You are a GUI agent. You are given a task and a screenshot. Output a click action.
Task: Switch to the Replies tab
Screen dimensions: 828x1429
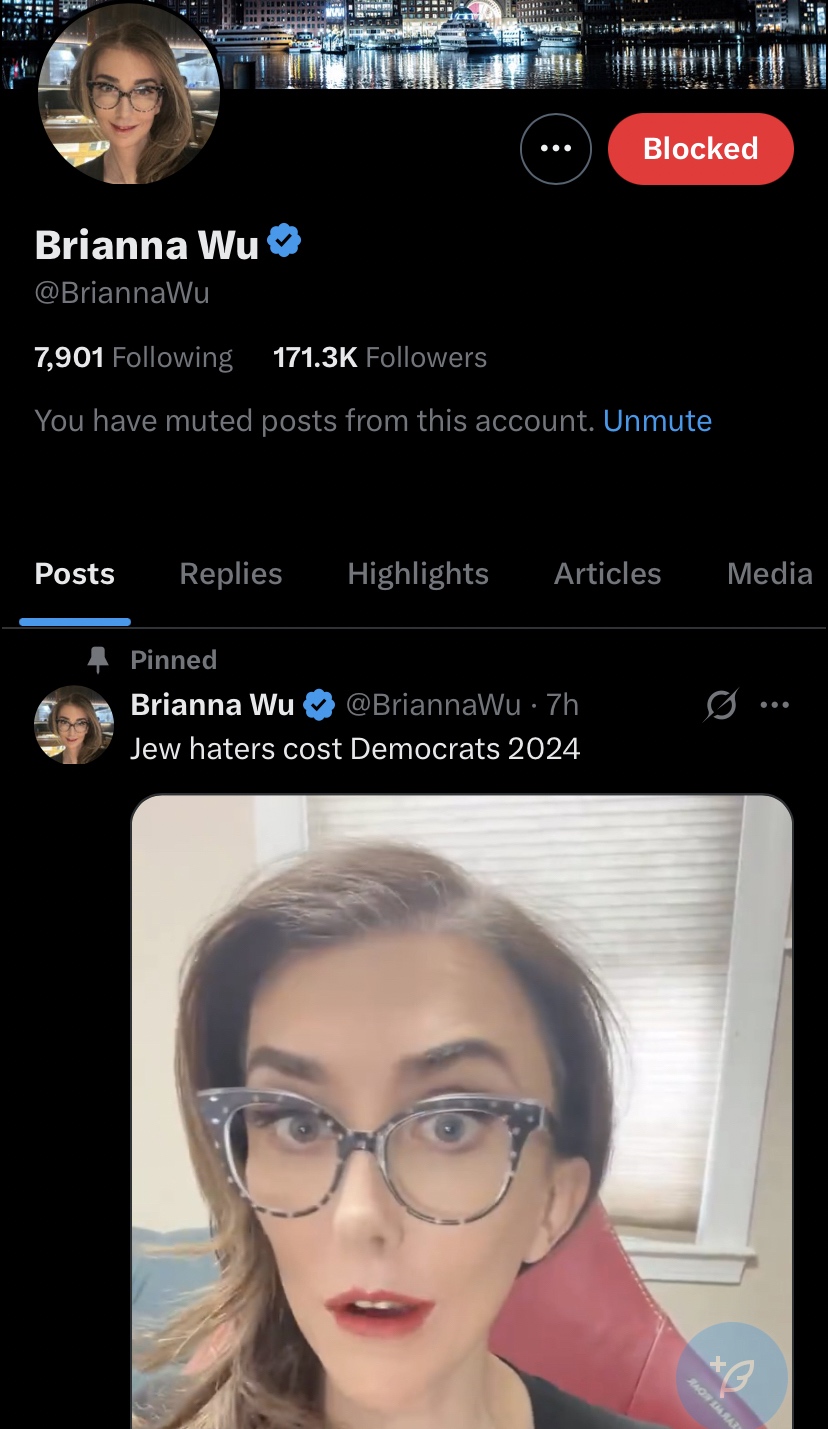pyautogui.click(x=230, y=573)
